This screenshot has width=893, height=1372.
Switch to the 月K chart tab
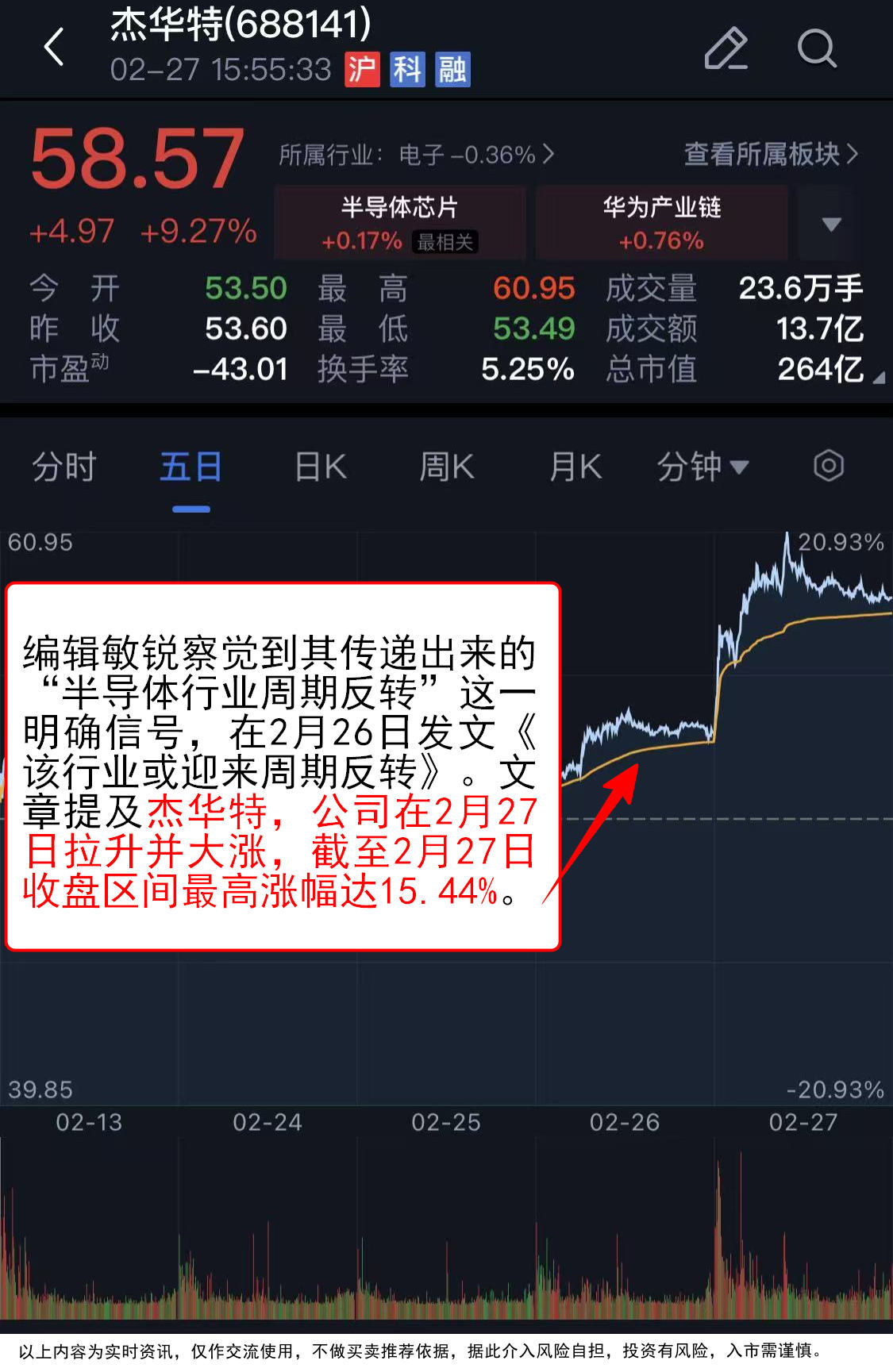575,467
